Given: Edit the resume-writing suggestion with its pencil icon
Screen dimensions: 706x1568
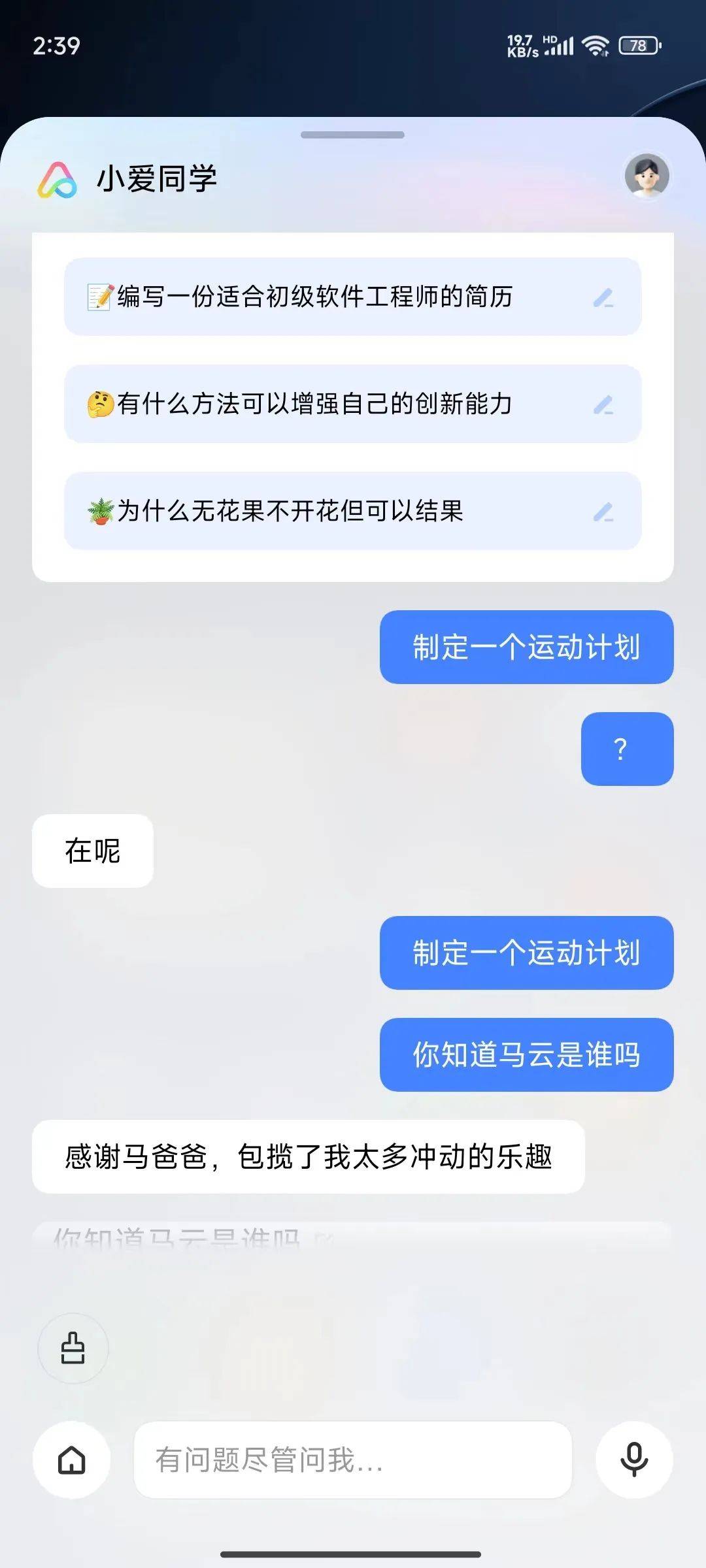Looking at the screenshot, I should pyautogui.click(x=603, y=298).
